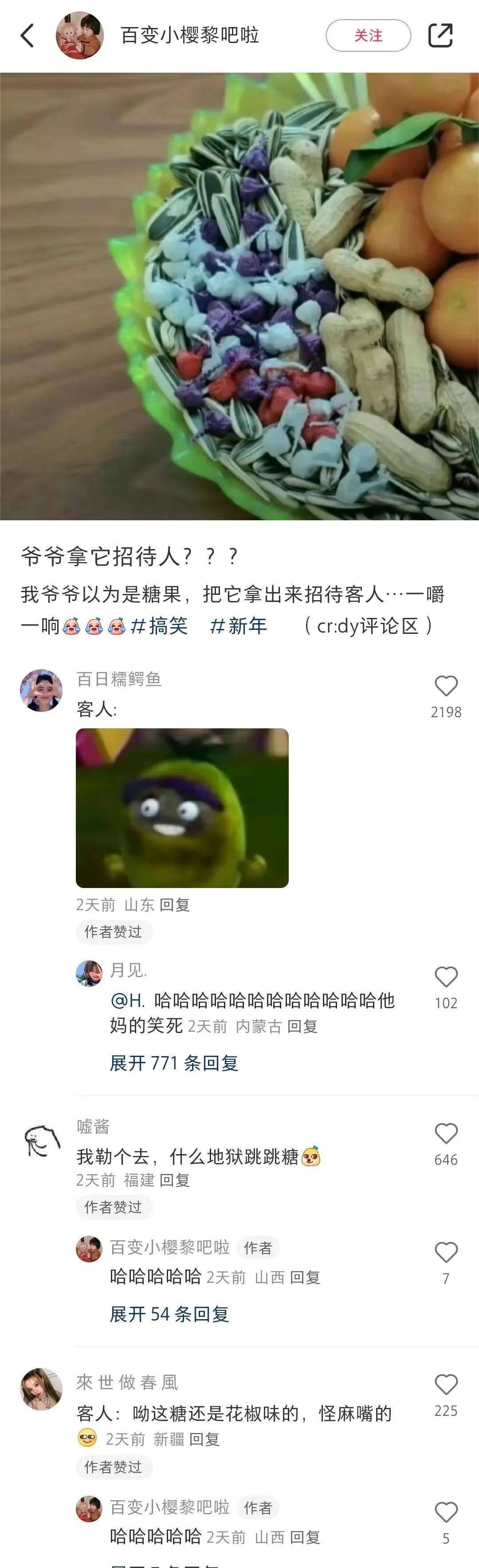This screenshot has height=1568, width=479.
Task: Like 嘘酱's comment
Action: 446,1133
